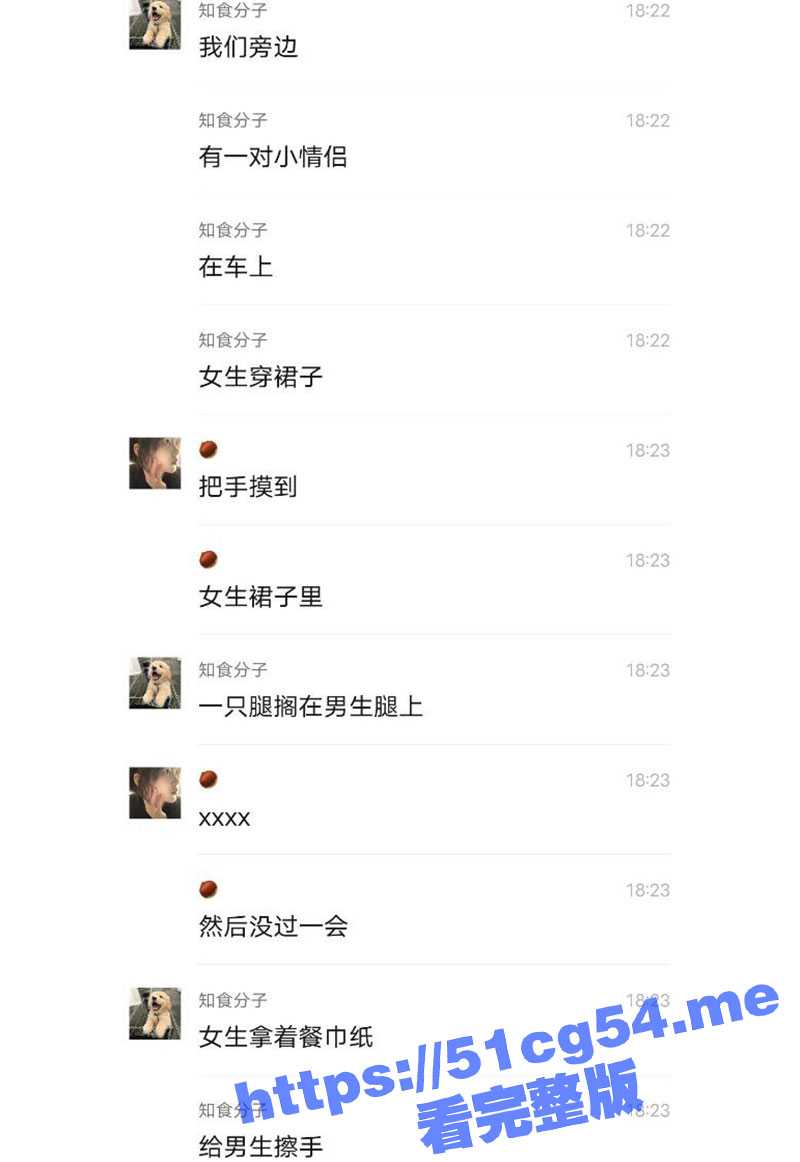Click the basketball avatar above 然后没过一会
This screenshot has width=800, height=1162.
tap(207, 889)
